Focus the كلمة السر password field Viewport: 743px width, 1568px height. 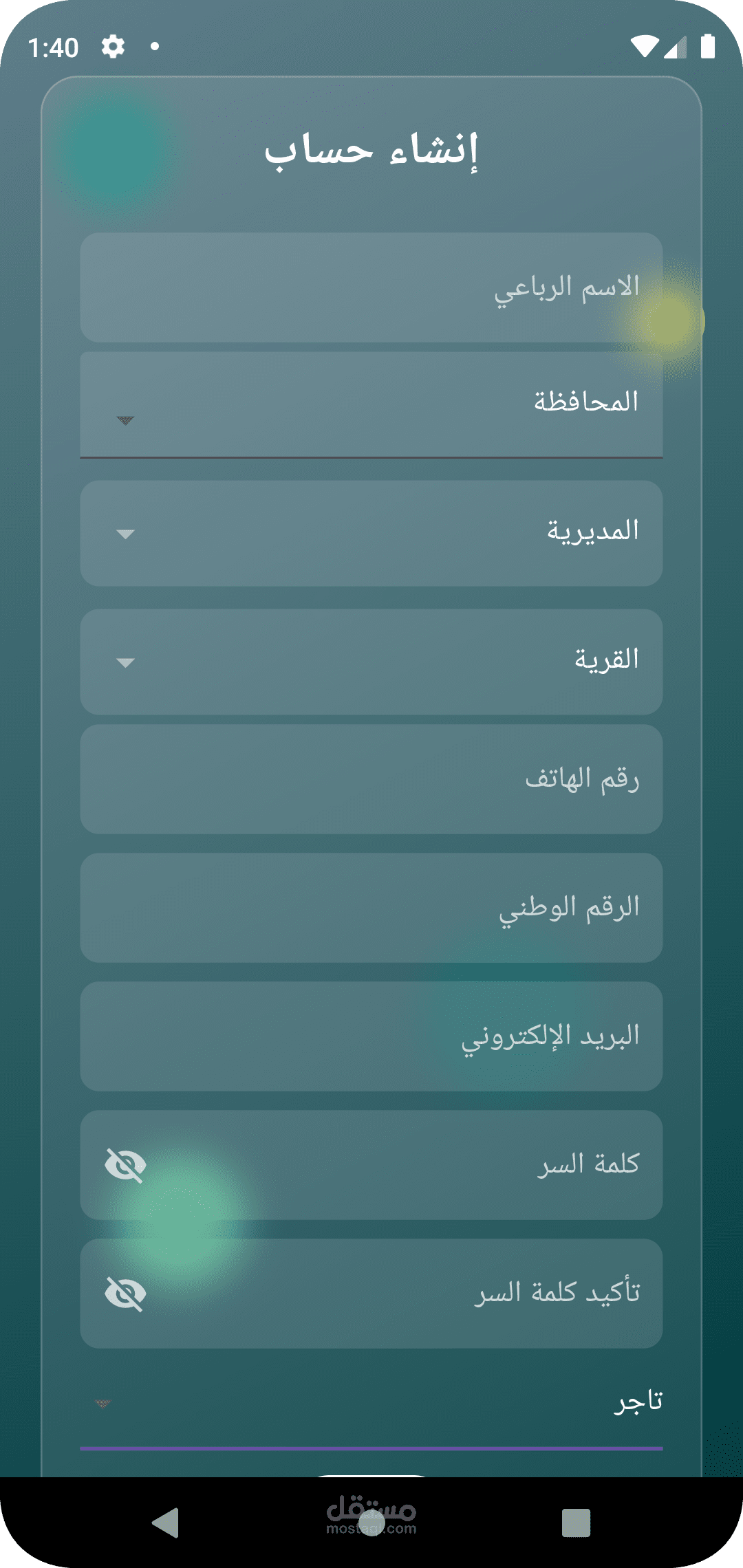point(371,1165)
